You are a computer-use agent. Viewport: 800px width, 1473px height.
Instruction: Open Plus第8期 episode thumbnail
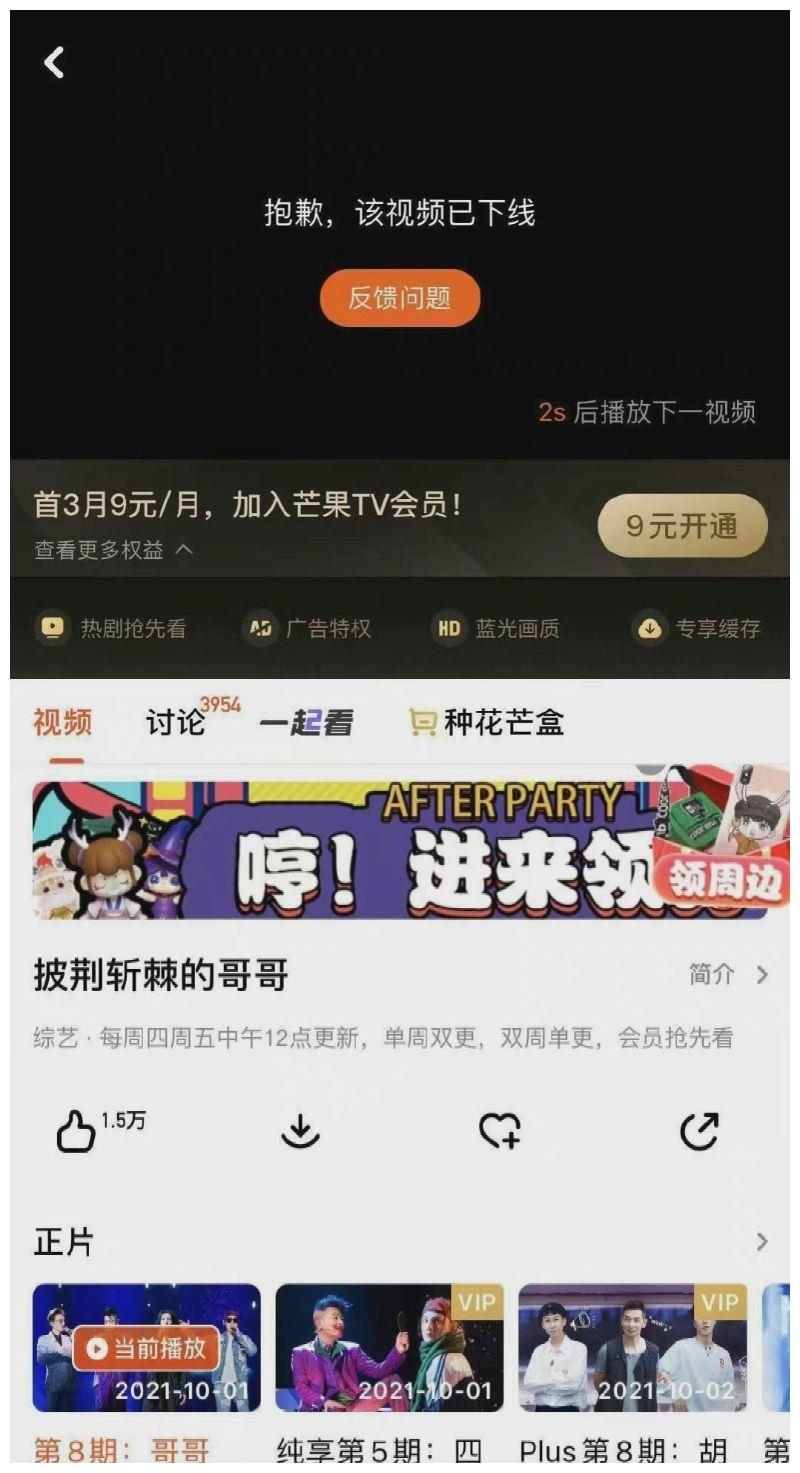coord(633,1348)
